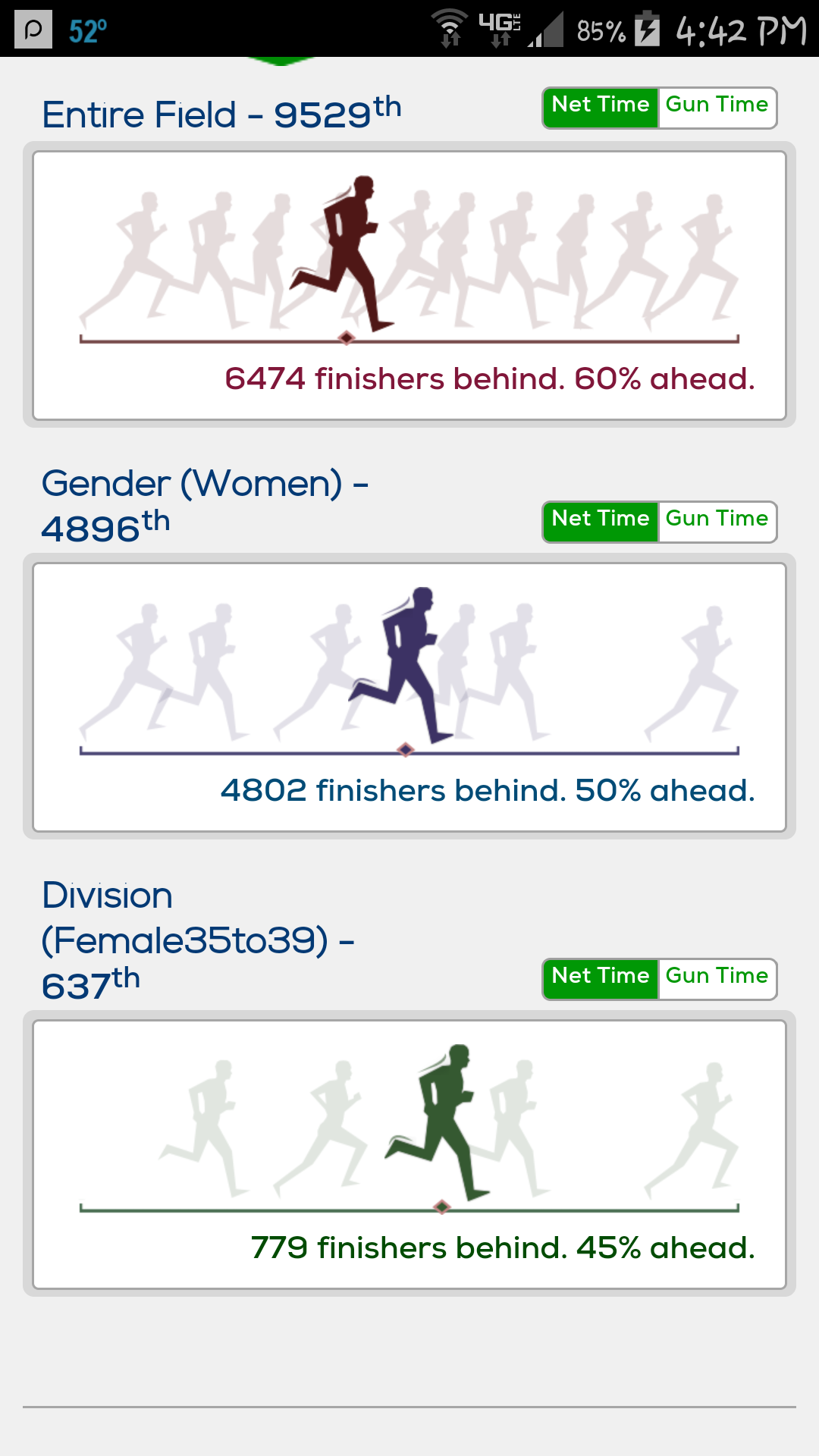Screen dimensions: 819x1456
Task: Show Gun Time for Gender (Women)
Action: 717,520
